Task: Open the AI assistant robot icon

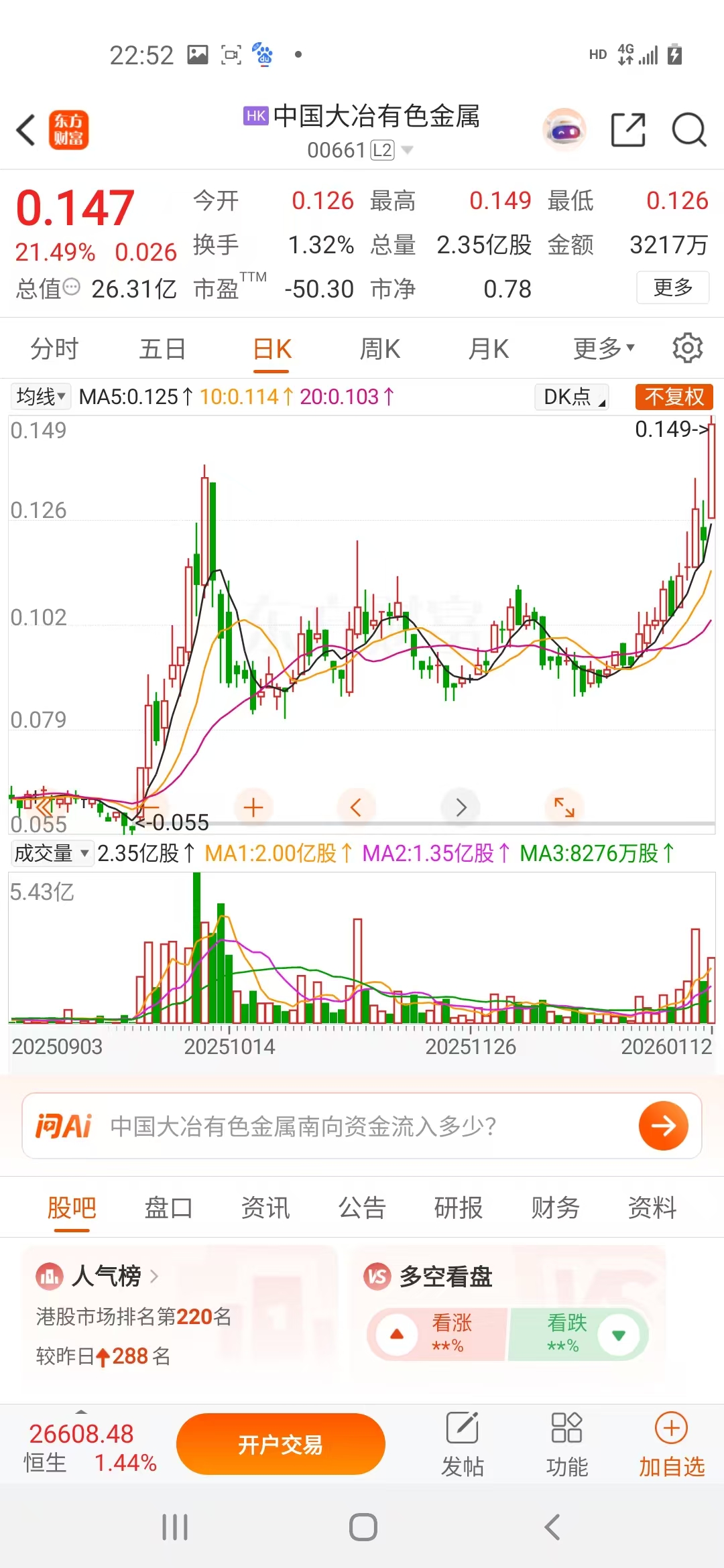Action: (564, 130)
